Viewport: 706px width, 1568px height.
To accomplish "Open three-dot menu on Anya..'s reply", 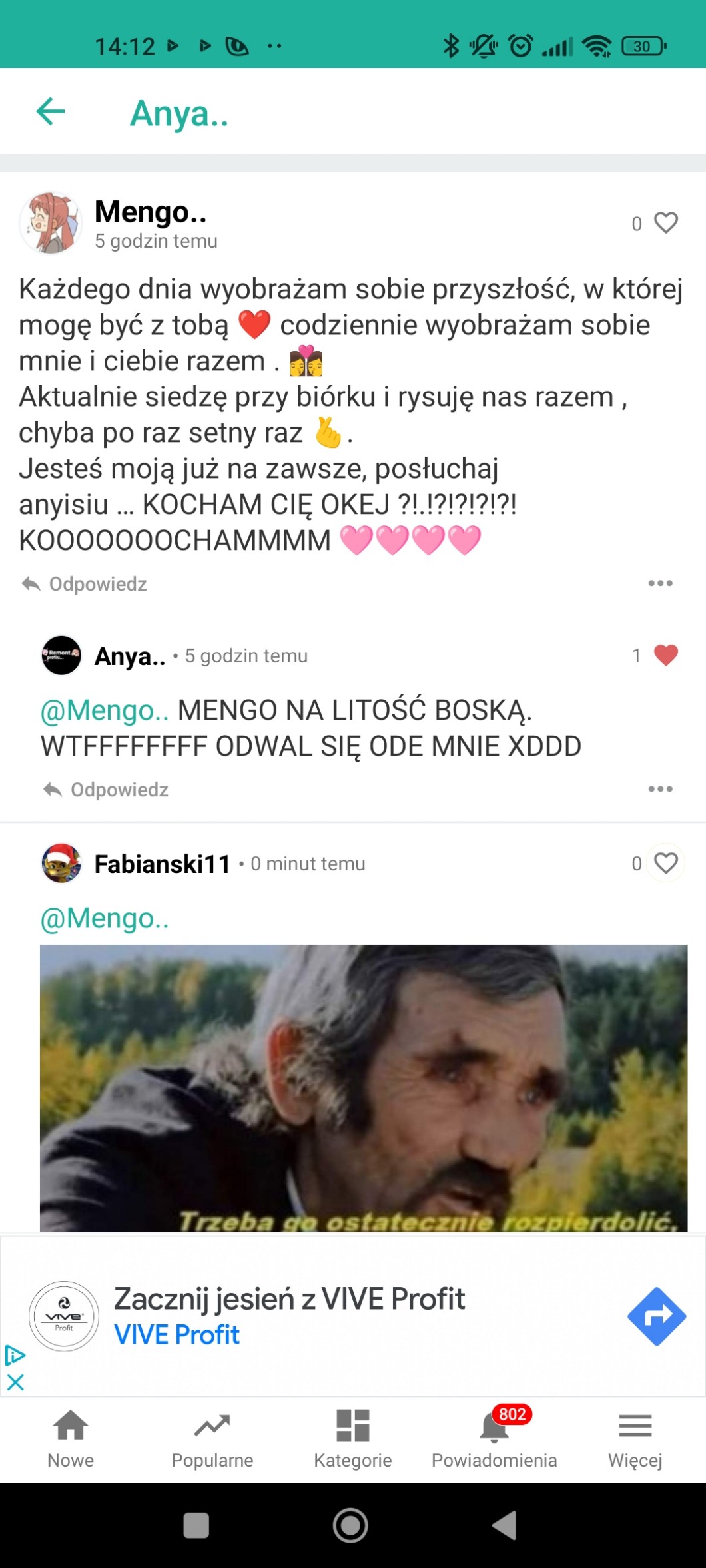I will [660, 789].
